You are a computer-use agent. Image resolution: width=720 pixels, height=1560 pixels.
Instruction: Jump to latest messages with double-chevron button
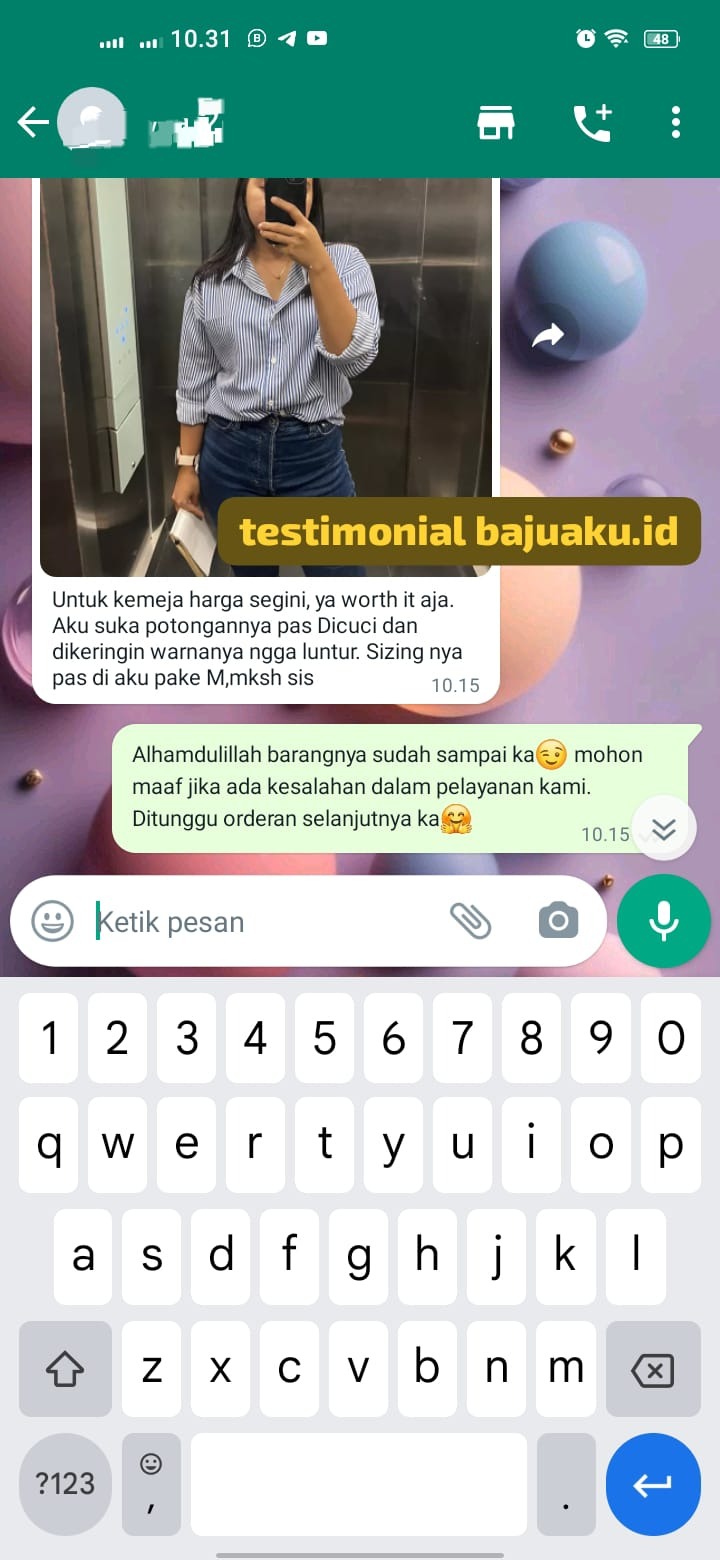pyautogui.click(x=663, y=829)
